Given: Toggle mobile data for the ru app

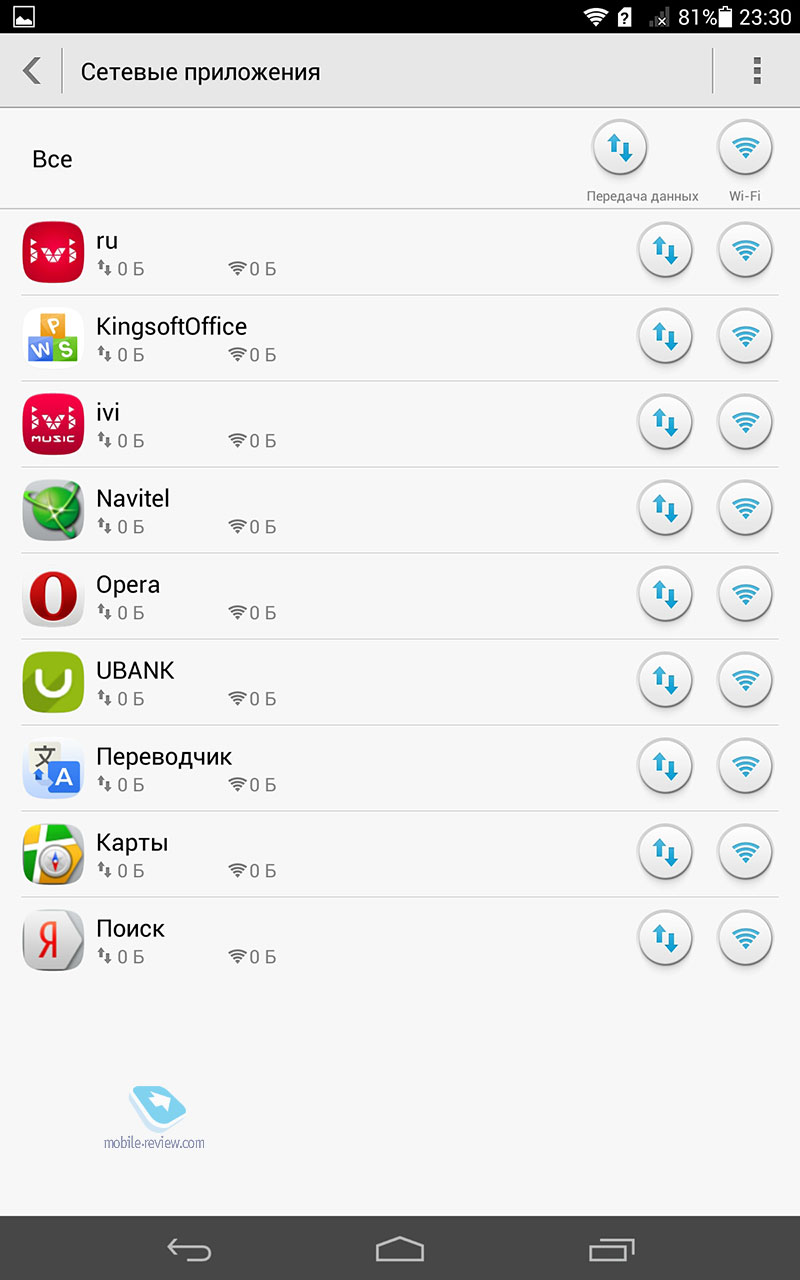Looking at the screenshot, I should (x=666, y=251).
